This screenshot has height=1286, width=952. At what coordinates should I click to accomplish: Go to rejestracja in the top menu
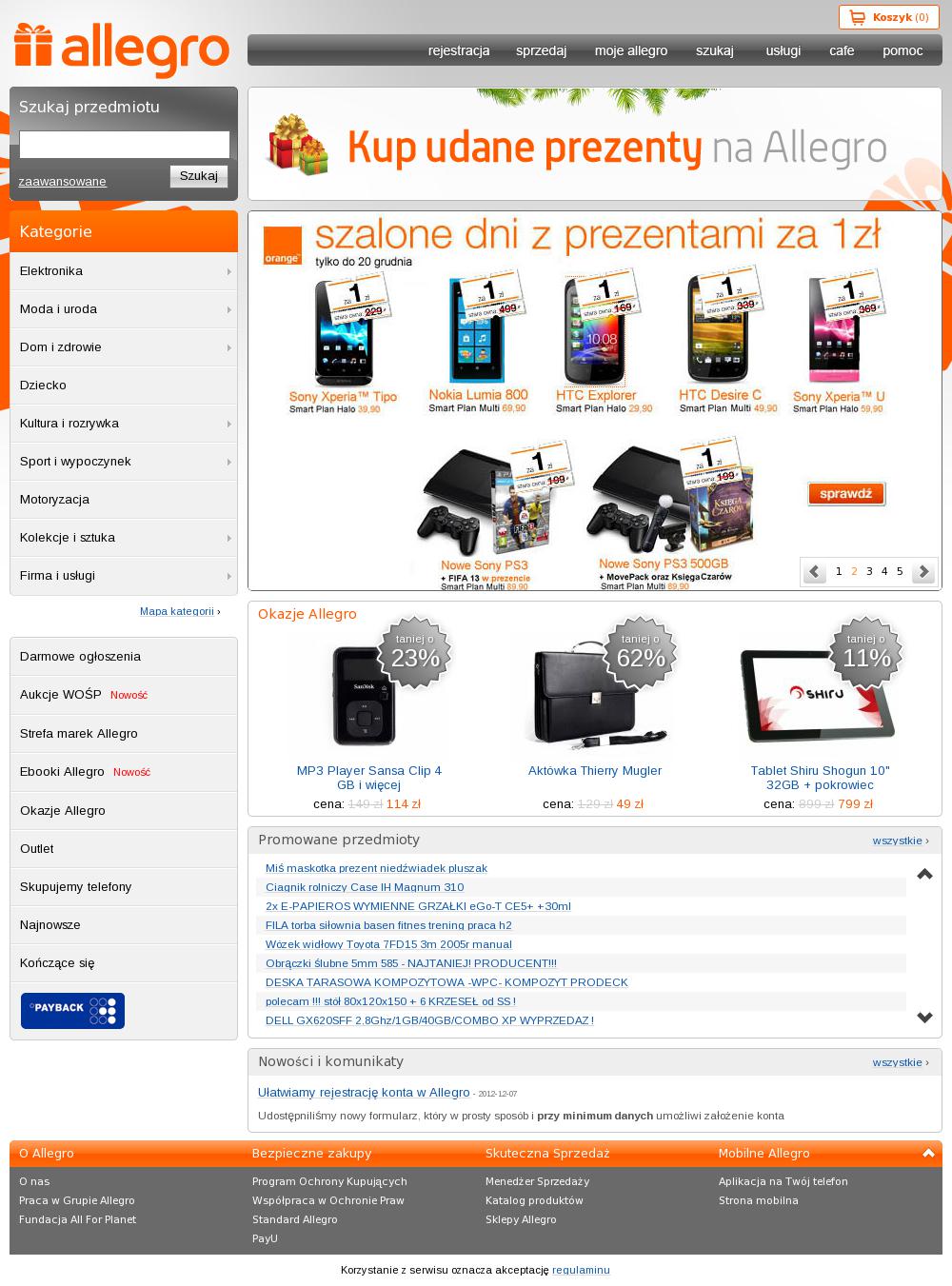point(459,50)
